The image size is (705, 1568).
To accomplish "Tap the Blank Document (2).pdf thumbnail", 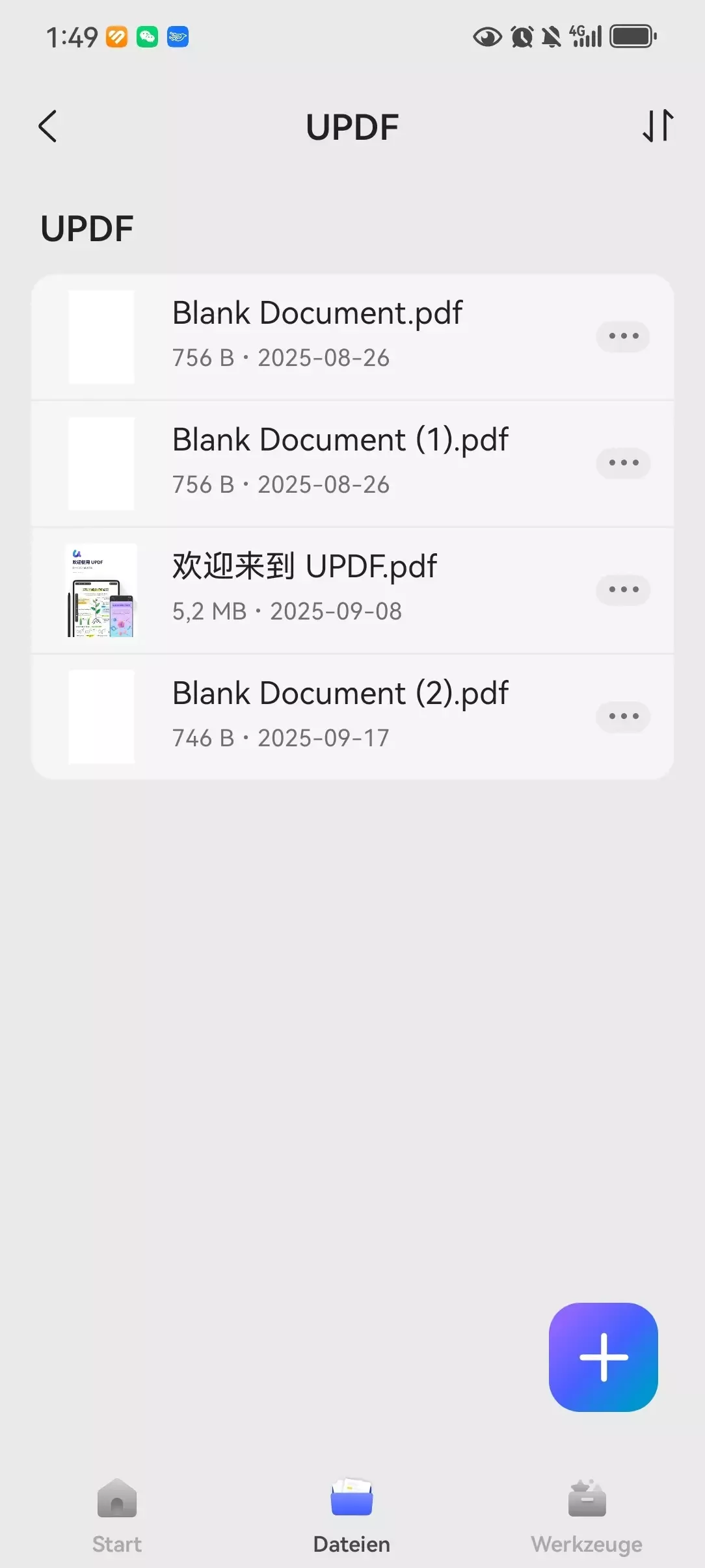I will click(x=102, y=716).
